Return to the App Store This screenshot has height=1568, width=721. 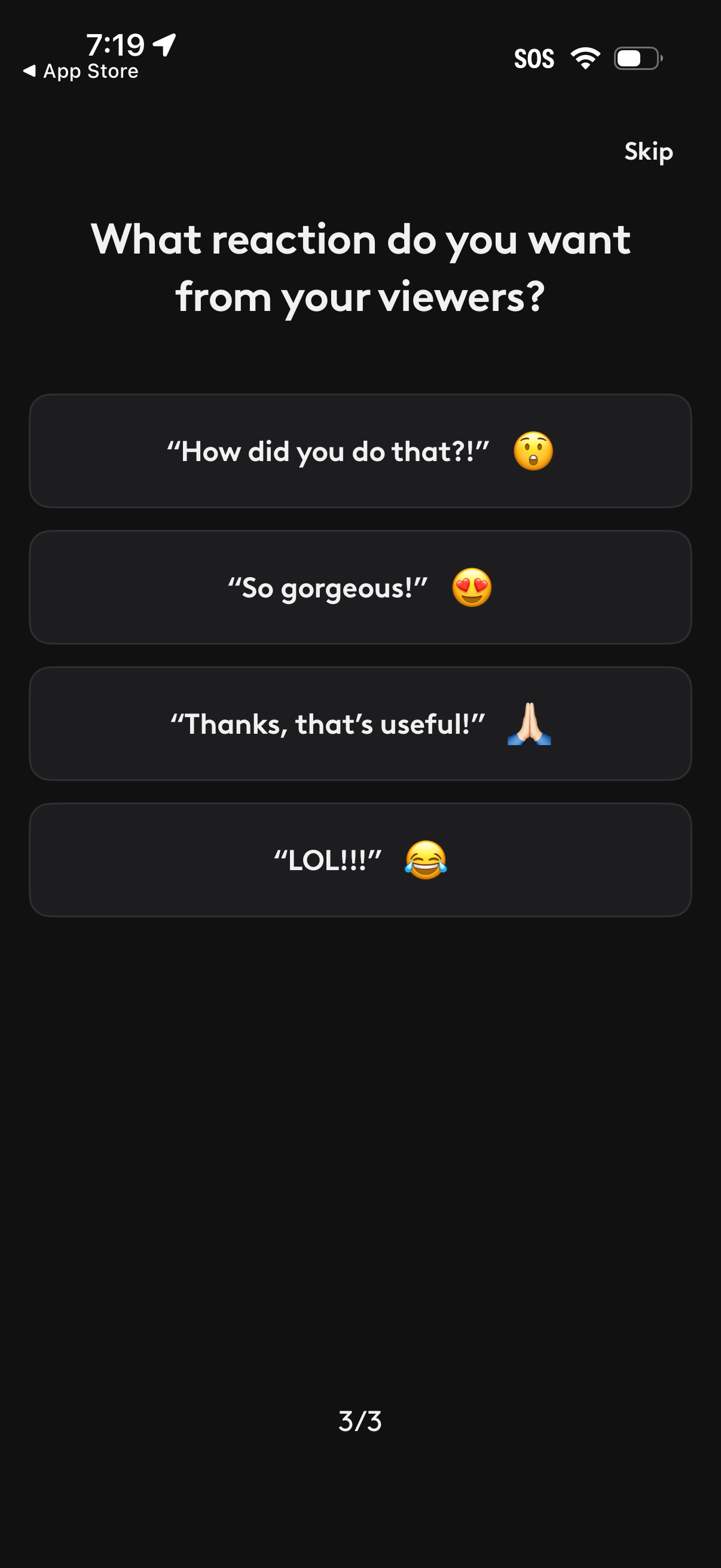point(80,71)
